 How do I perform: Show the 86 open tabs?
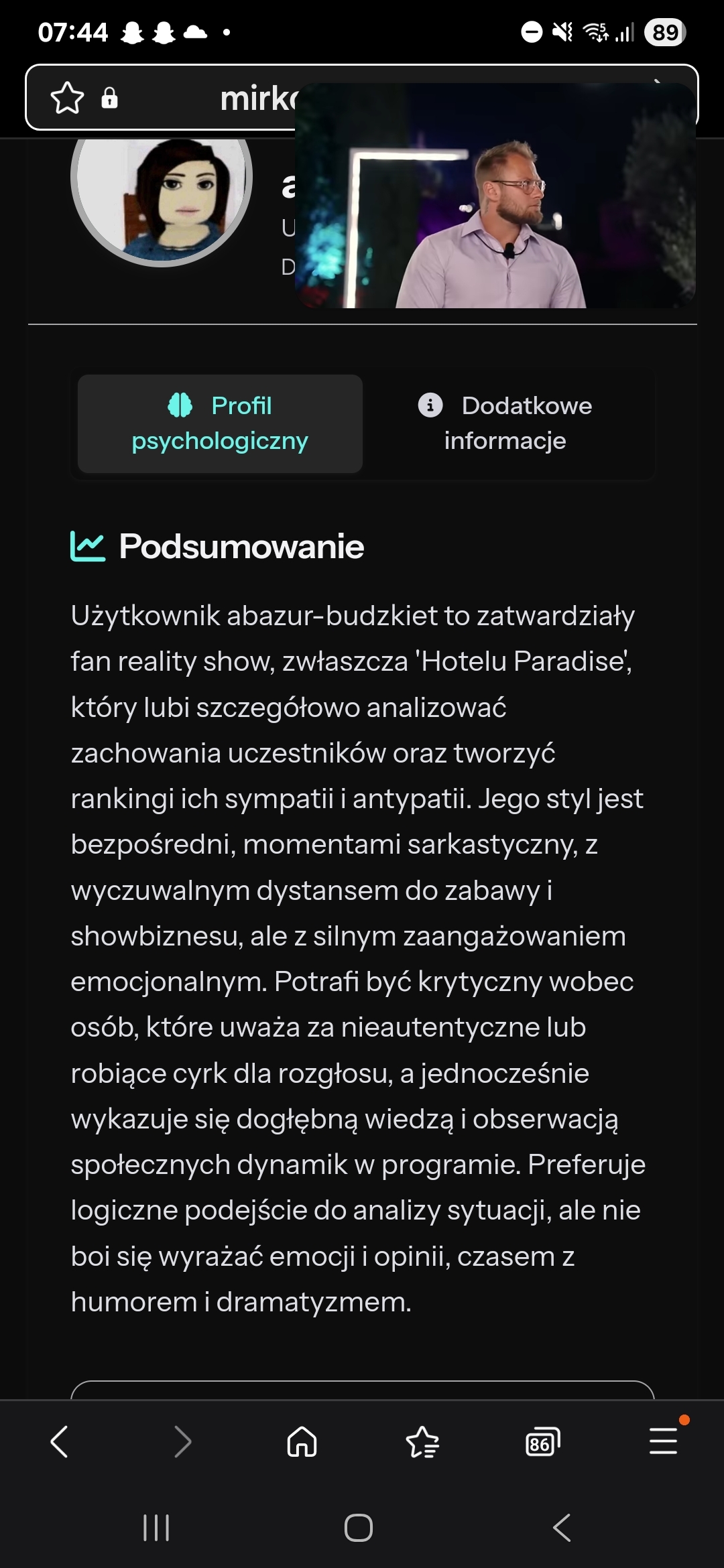click(542, 1441)
